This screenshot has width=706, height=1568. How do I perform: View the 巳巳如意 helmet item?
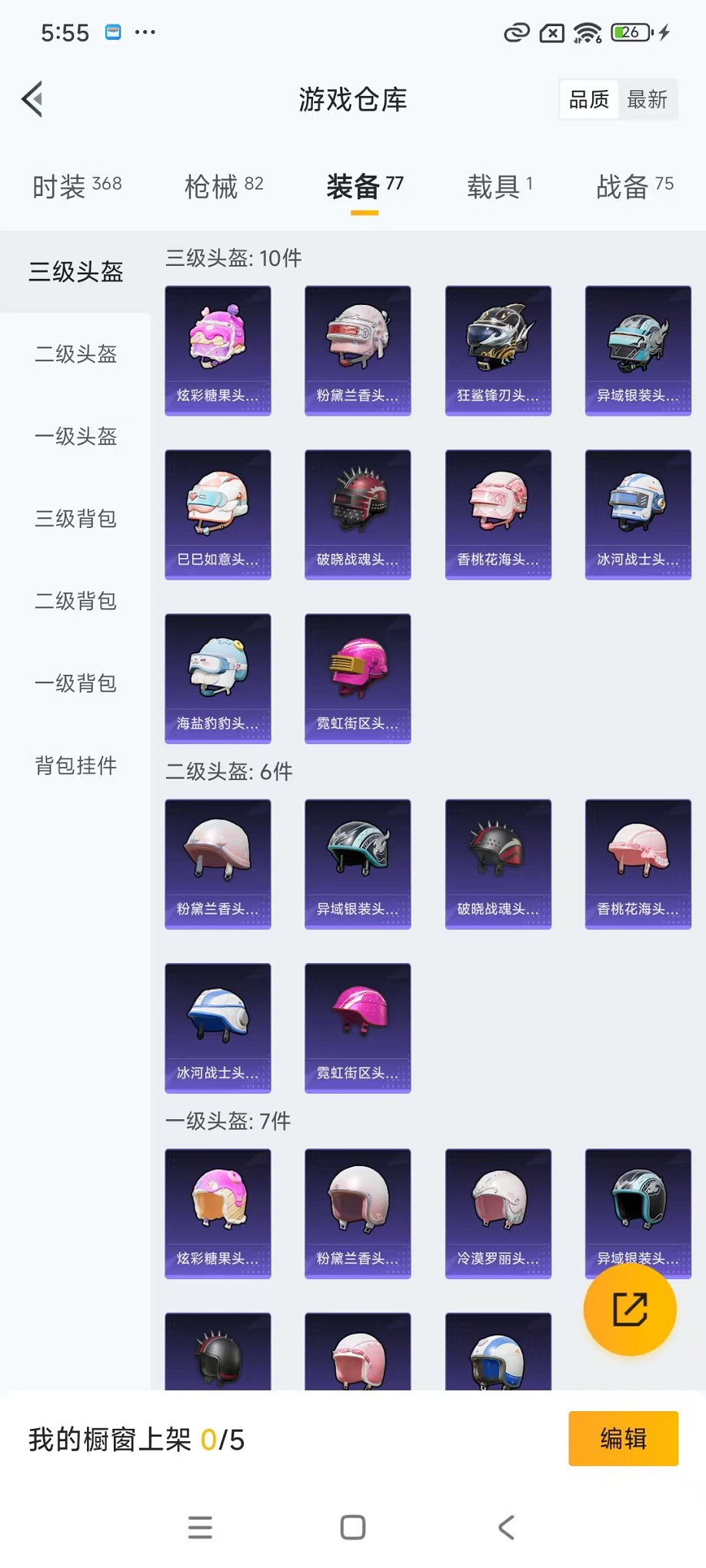(218, 514)
